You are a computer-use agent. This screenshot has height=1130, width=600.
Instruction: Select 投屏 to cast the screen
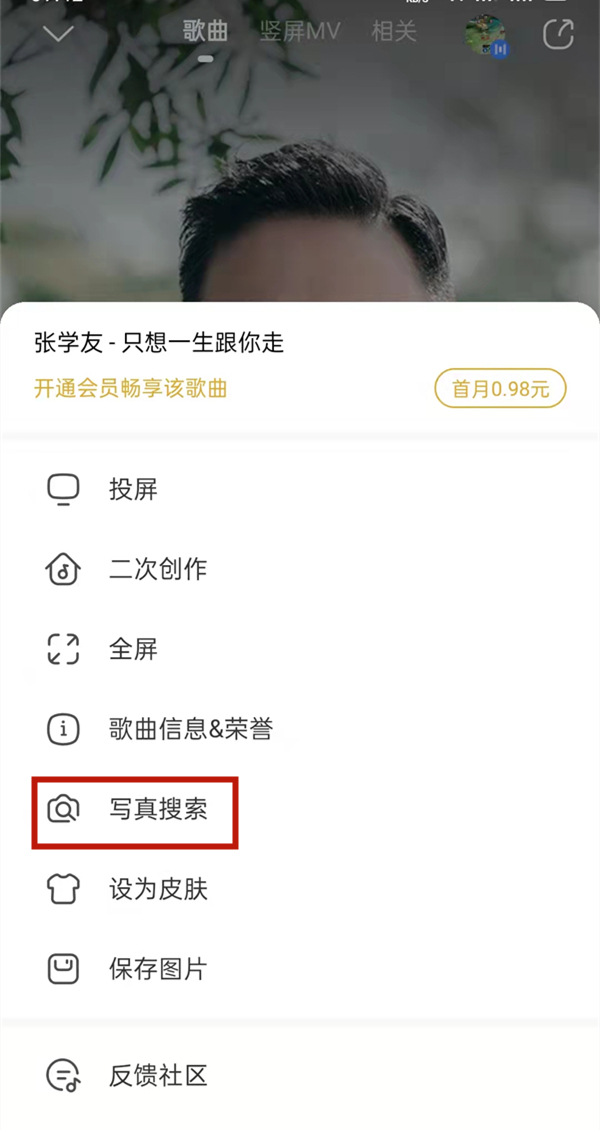[x=133, y=490]
